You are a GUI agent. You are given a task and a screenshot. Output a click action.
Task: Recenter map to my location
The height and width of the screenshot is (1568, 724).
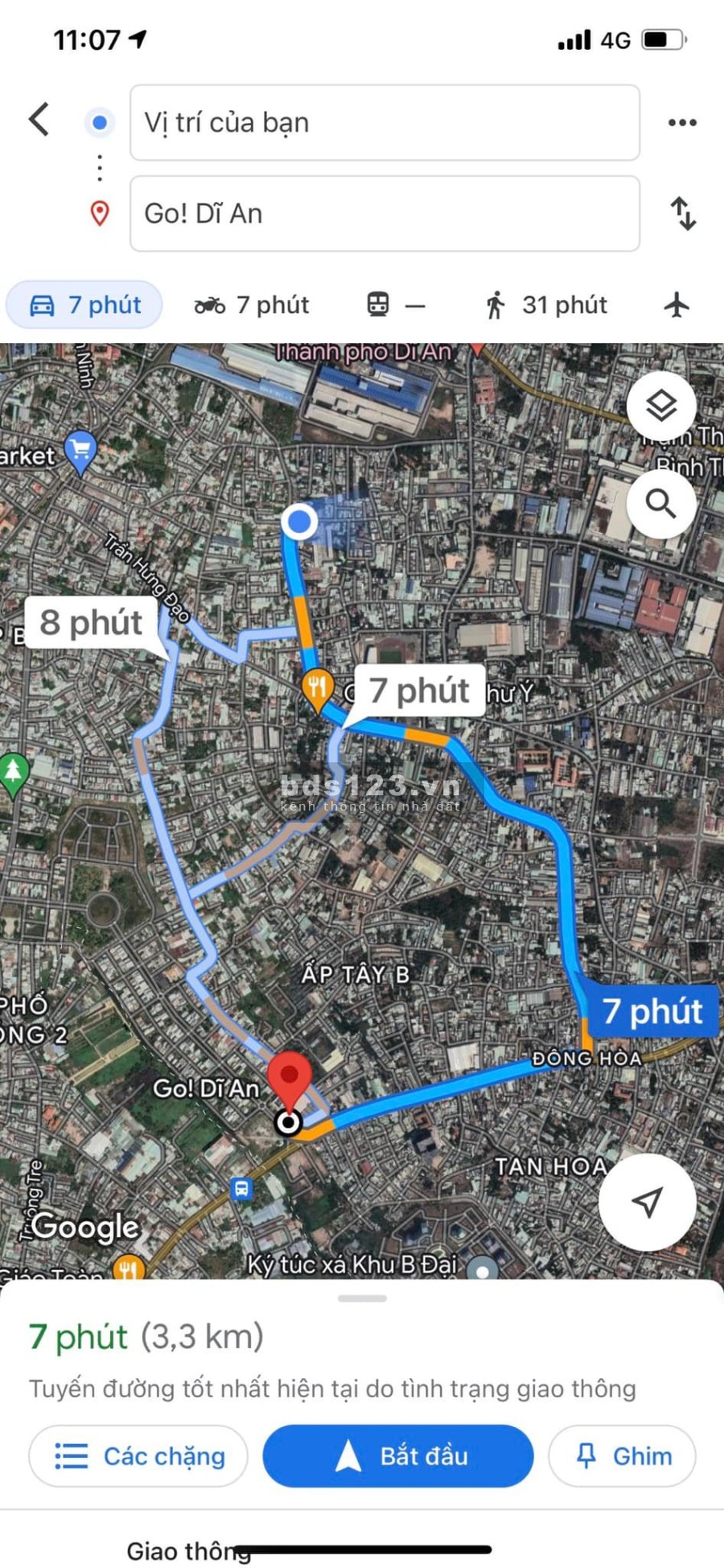647,1202
